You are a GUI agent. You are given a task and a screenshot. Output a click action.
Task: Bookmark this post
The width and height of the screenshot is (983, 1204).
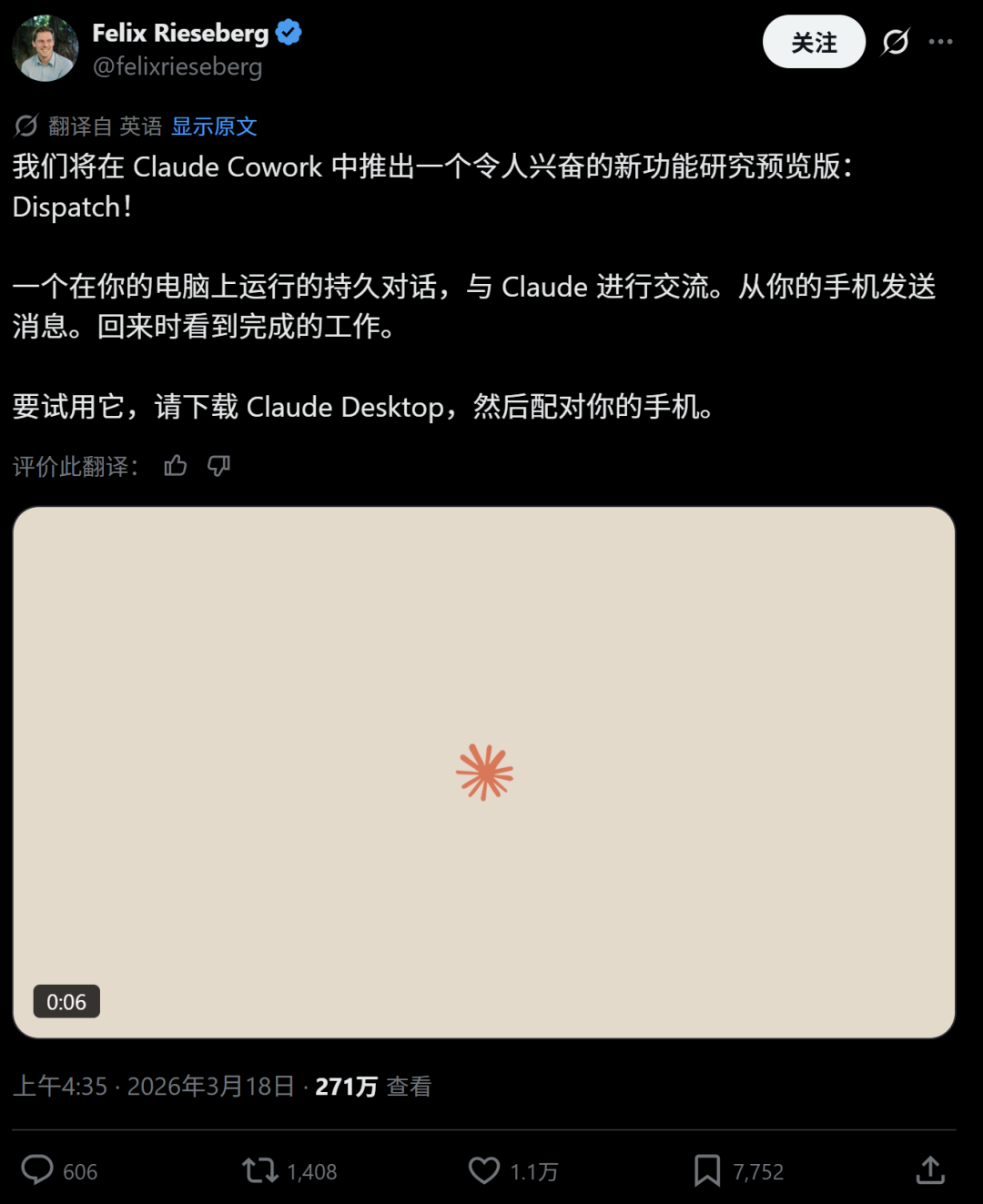pyautogui.click(x=706, y=1169)
